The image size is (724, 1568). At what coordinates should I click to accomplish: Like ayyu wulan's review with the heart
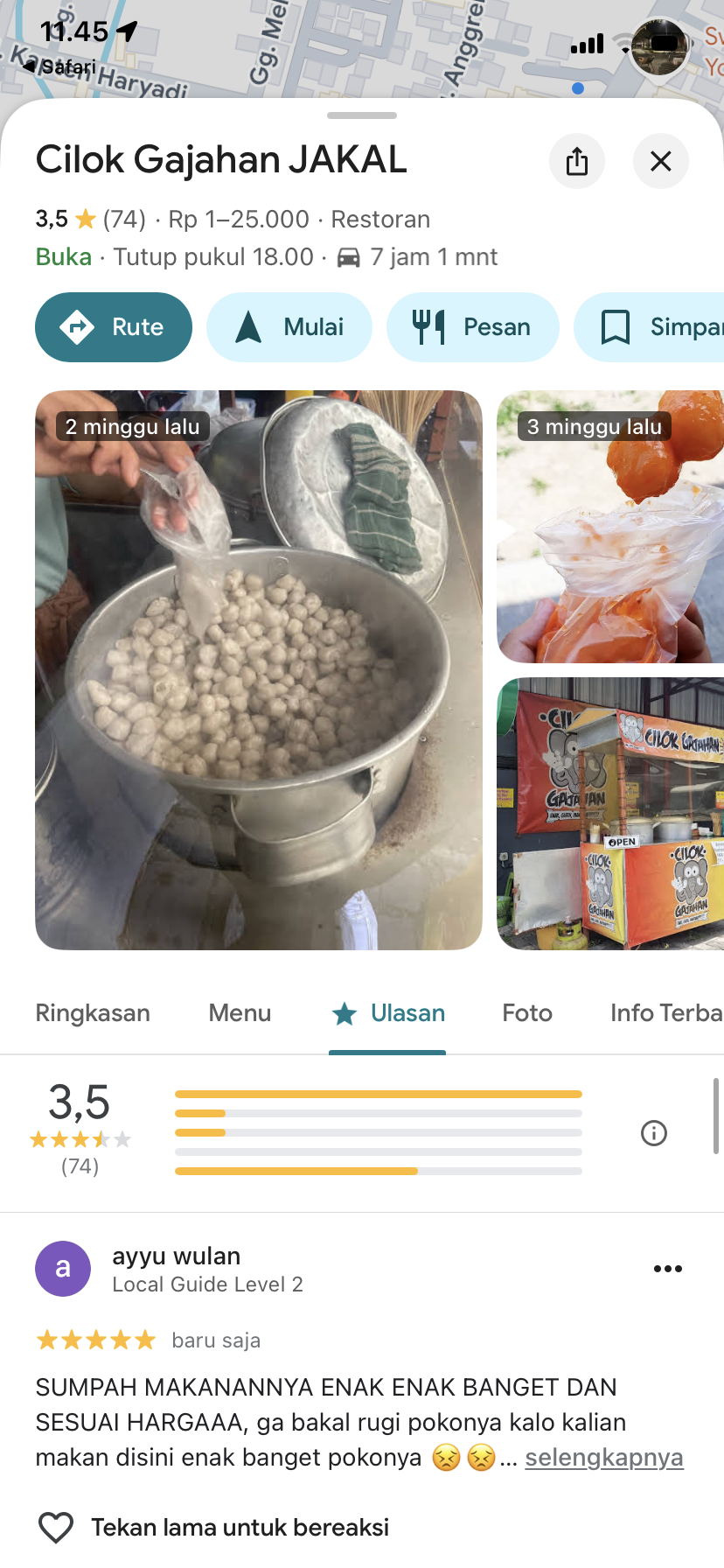(56, 1528)
